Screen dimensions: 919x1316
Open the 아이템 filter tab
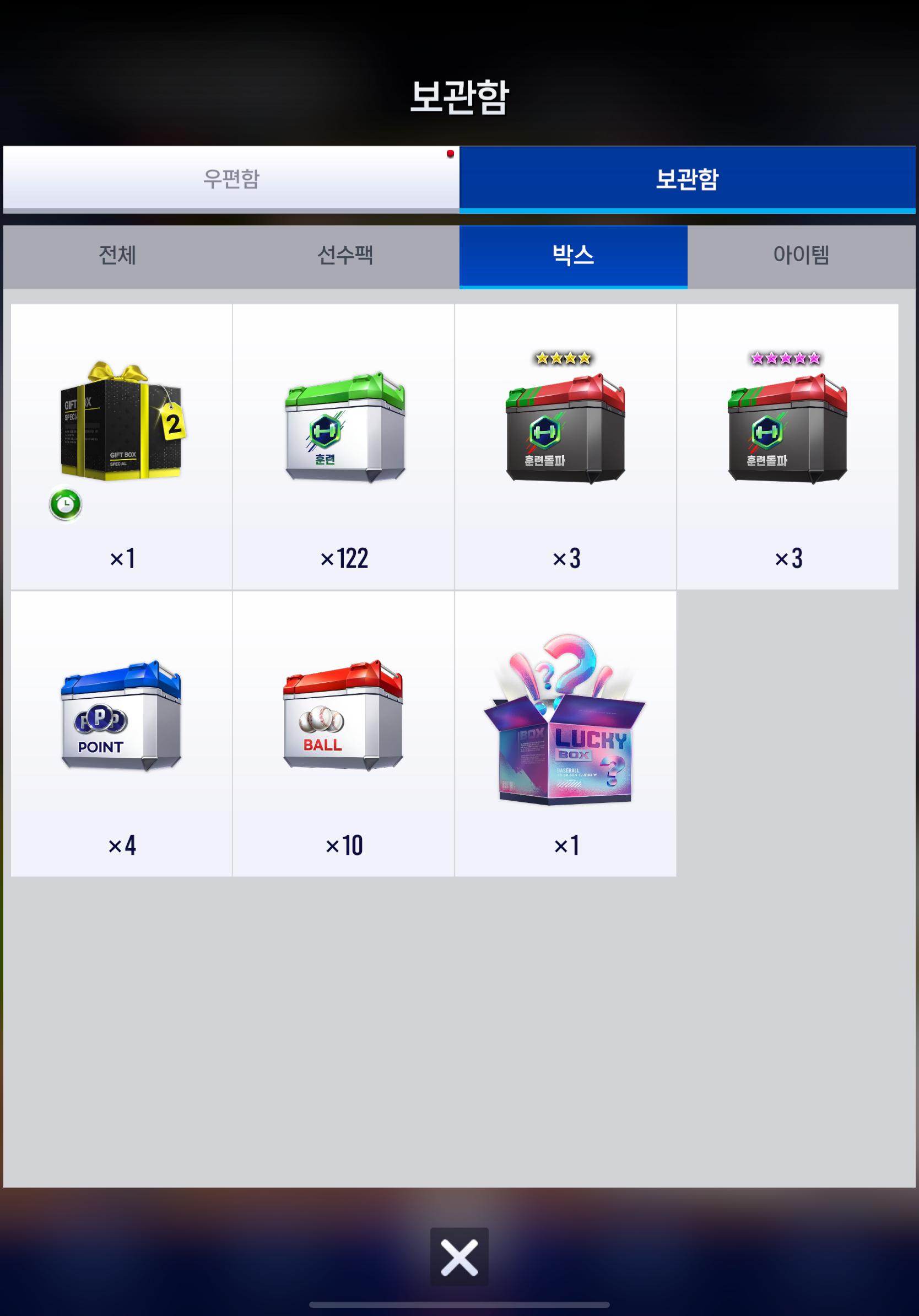coord(801,256)
